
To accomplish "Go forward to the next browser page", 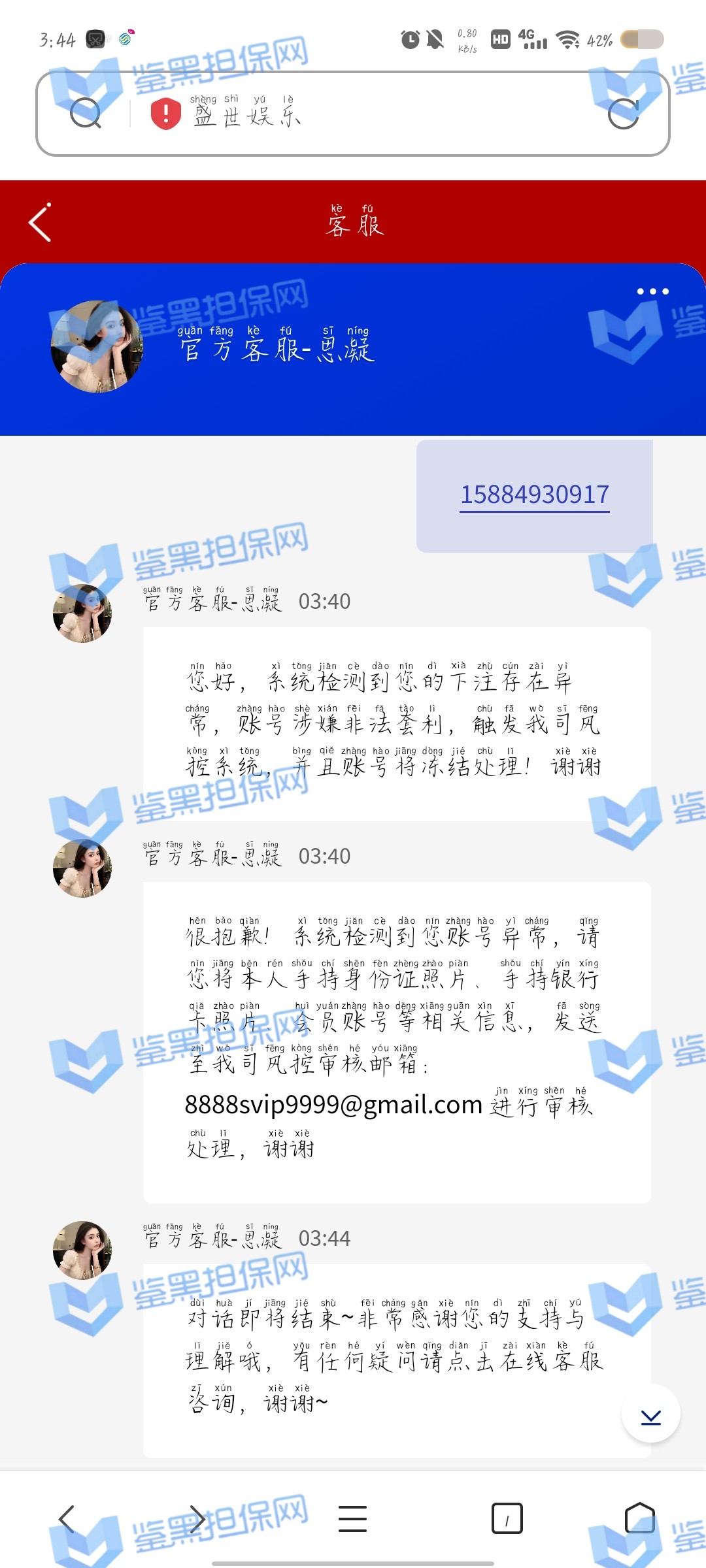I will coord(197,1518).
